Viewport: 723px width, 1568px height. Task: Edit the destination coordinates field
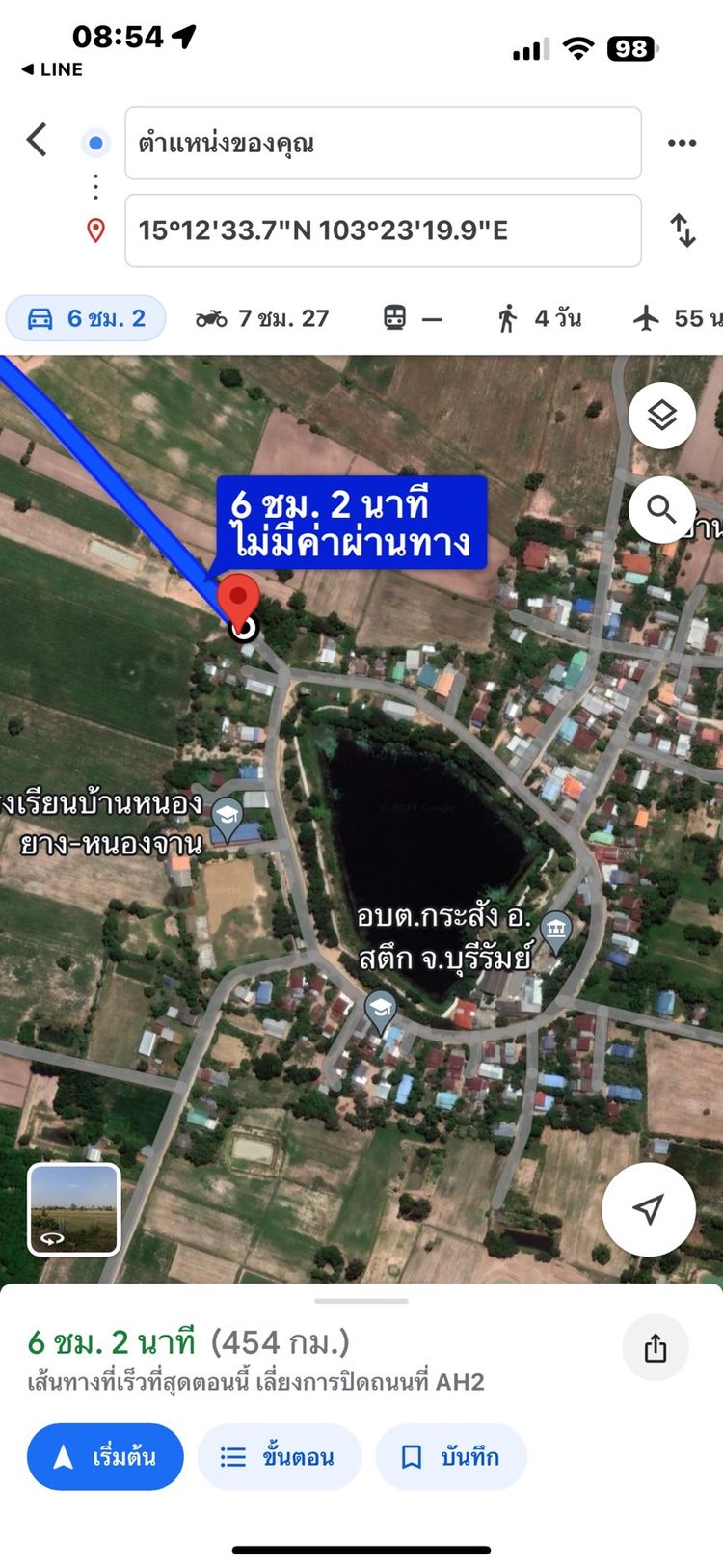pos(383,230)
